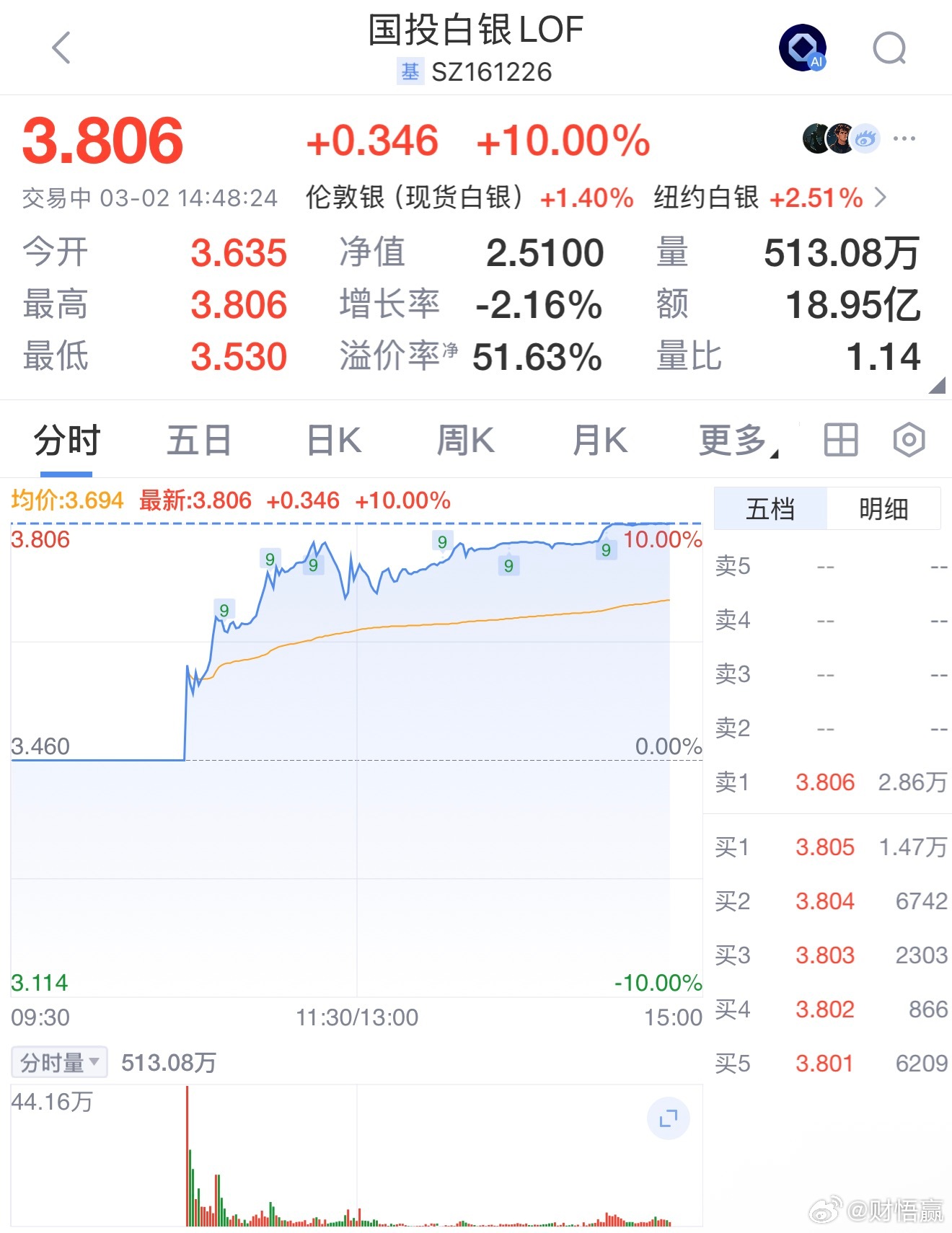Open the 明细 transaction detail tab
Screen dimensions: 952x1233
[882, 509]
